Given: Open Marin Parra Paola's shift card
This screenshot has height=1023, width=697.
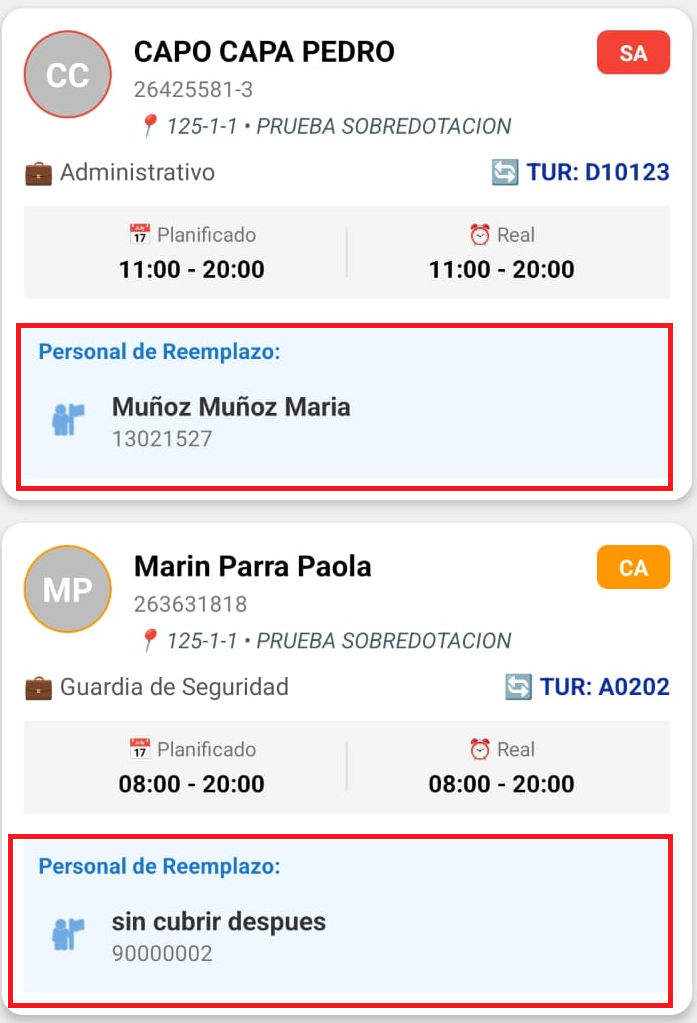Looking at the screenshot, I should pyautogui.click(x=252, y=567).
